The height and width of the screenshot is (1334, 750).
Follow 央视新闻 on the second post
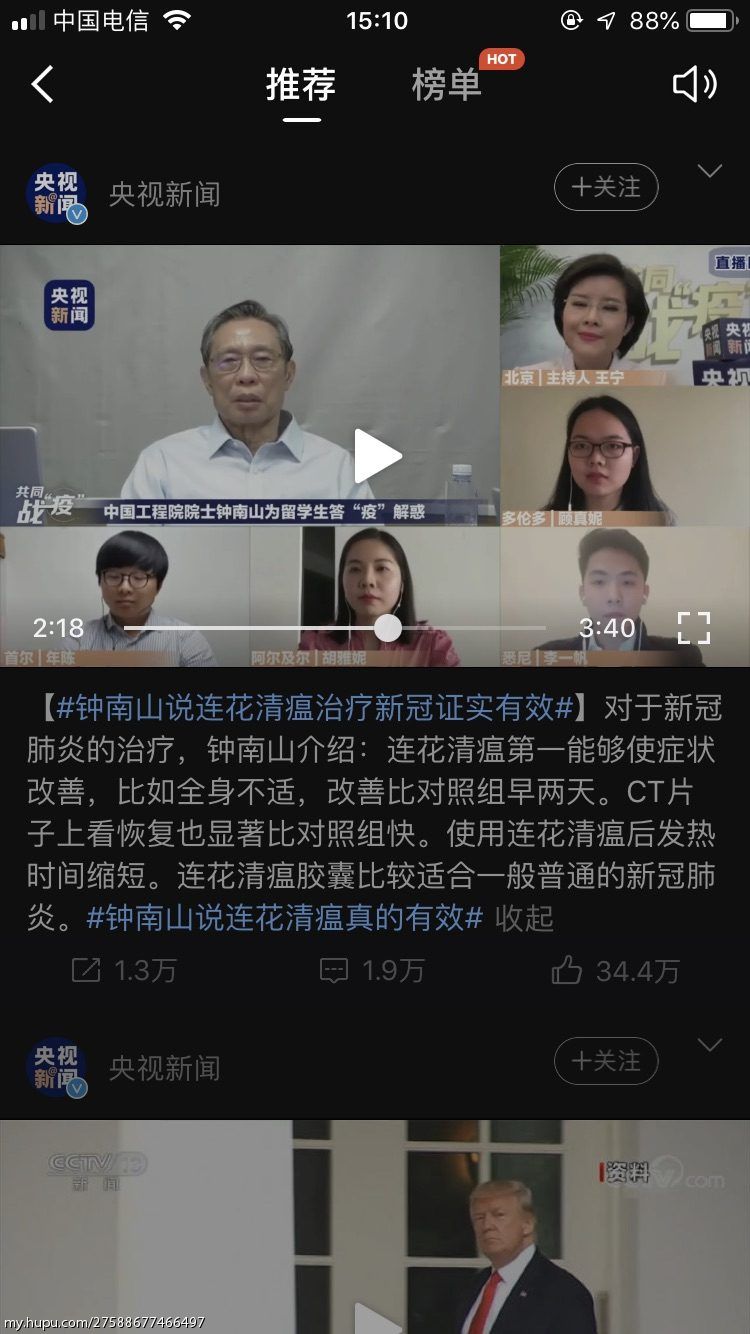(606, 1061)
